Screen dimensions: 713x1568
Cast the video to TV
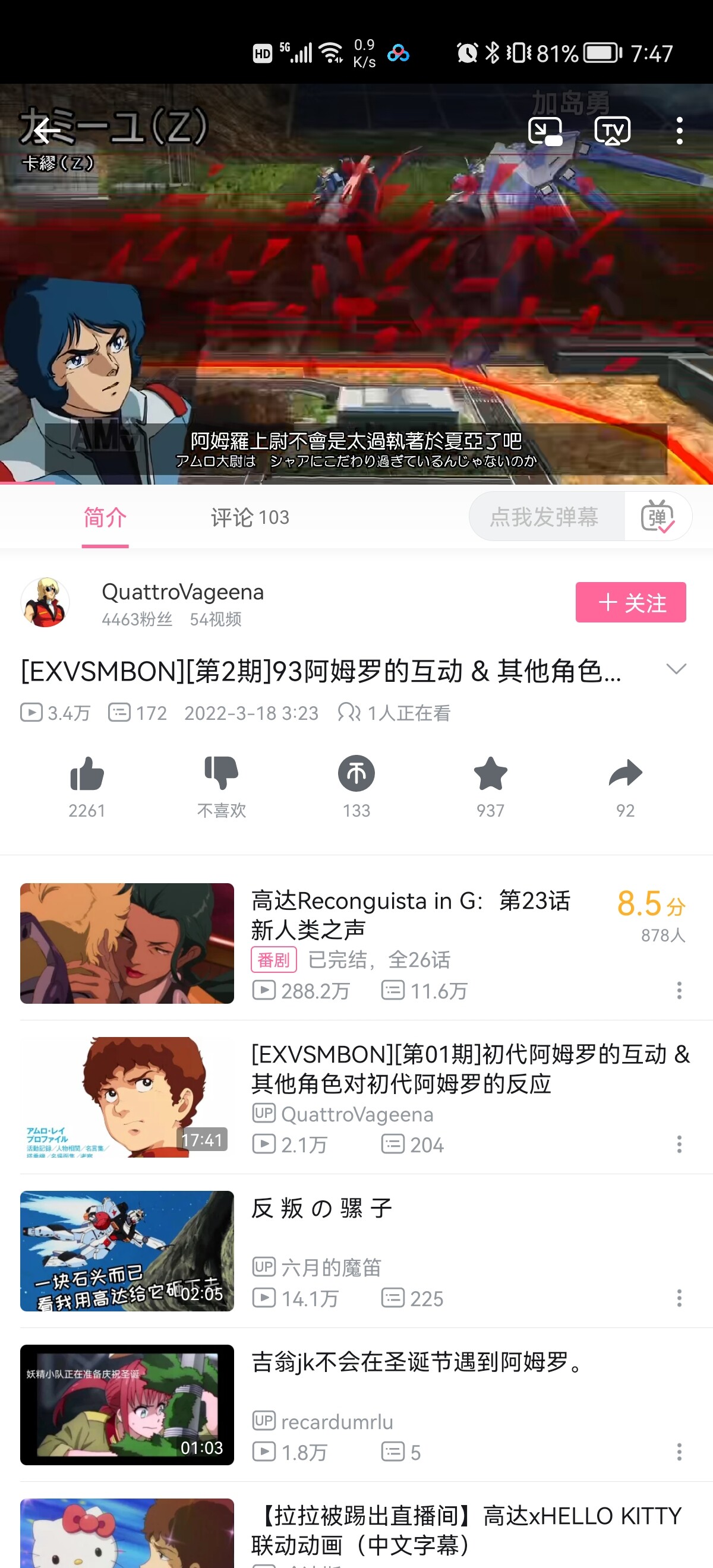tap(612, 131)
